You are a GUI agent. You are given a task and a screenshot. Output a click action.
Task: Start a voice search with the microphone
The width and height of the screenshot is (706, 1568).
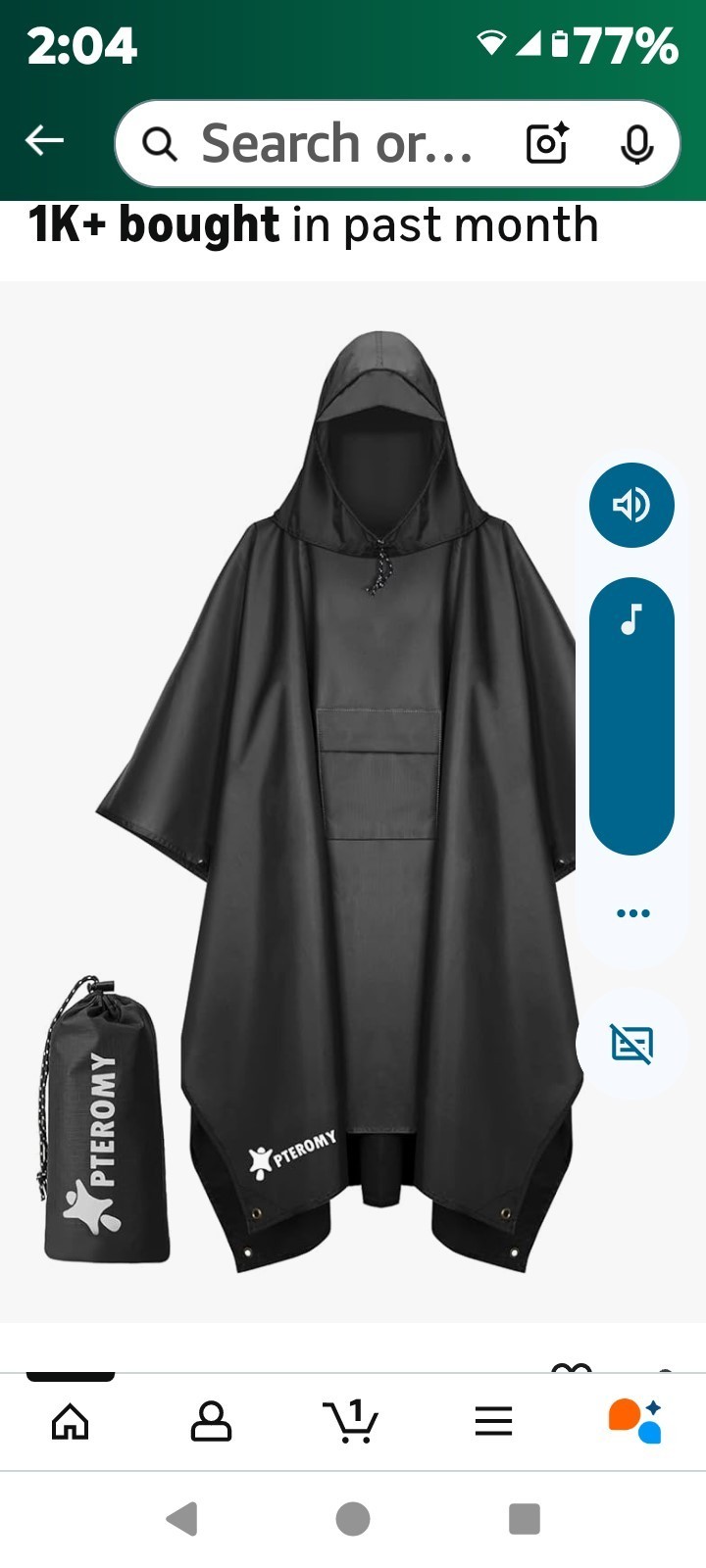[638, 143]
